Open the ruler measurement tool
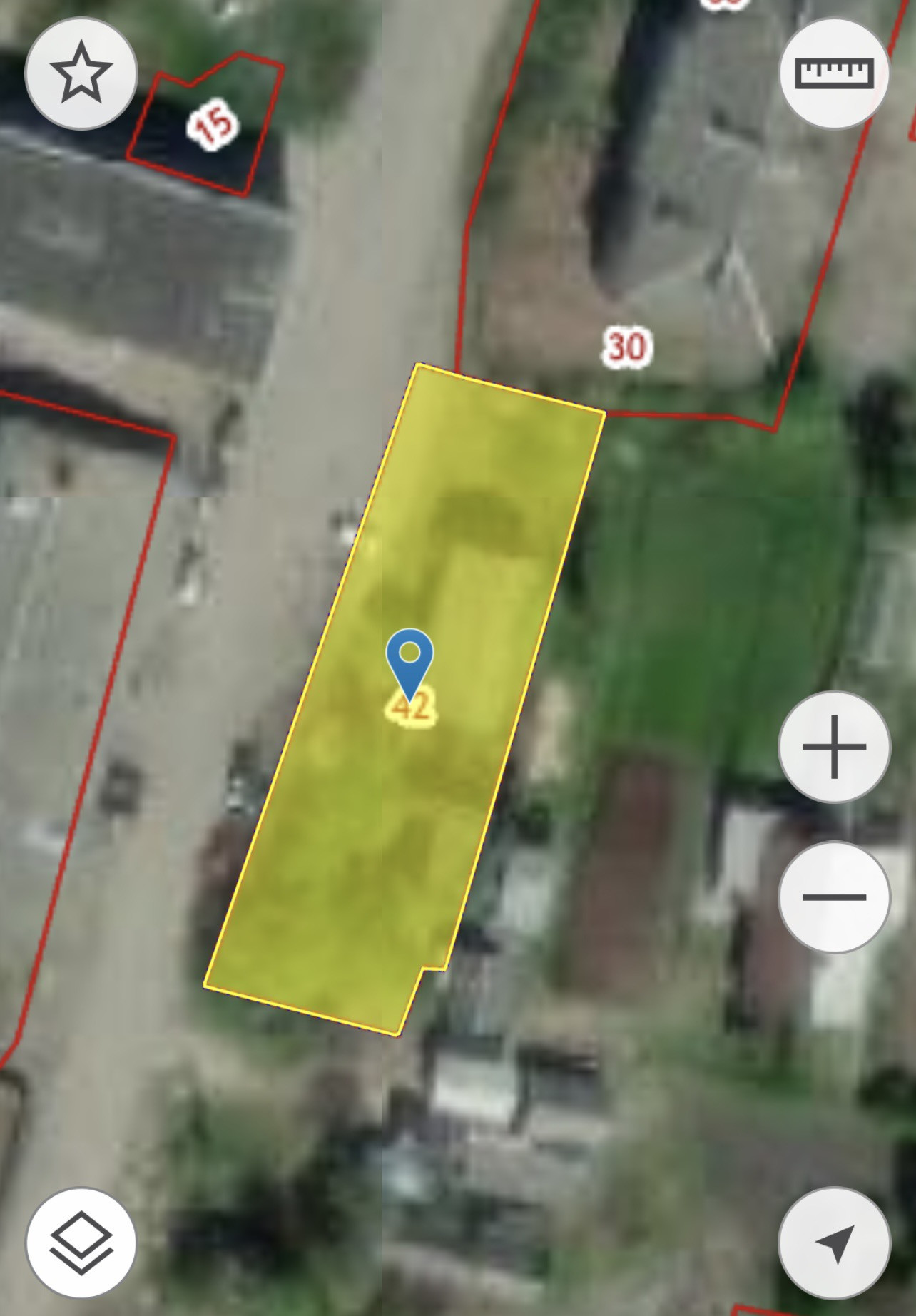This screenshot has height=1316, width=916. pyautogui.click(x=834, y=73)
